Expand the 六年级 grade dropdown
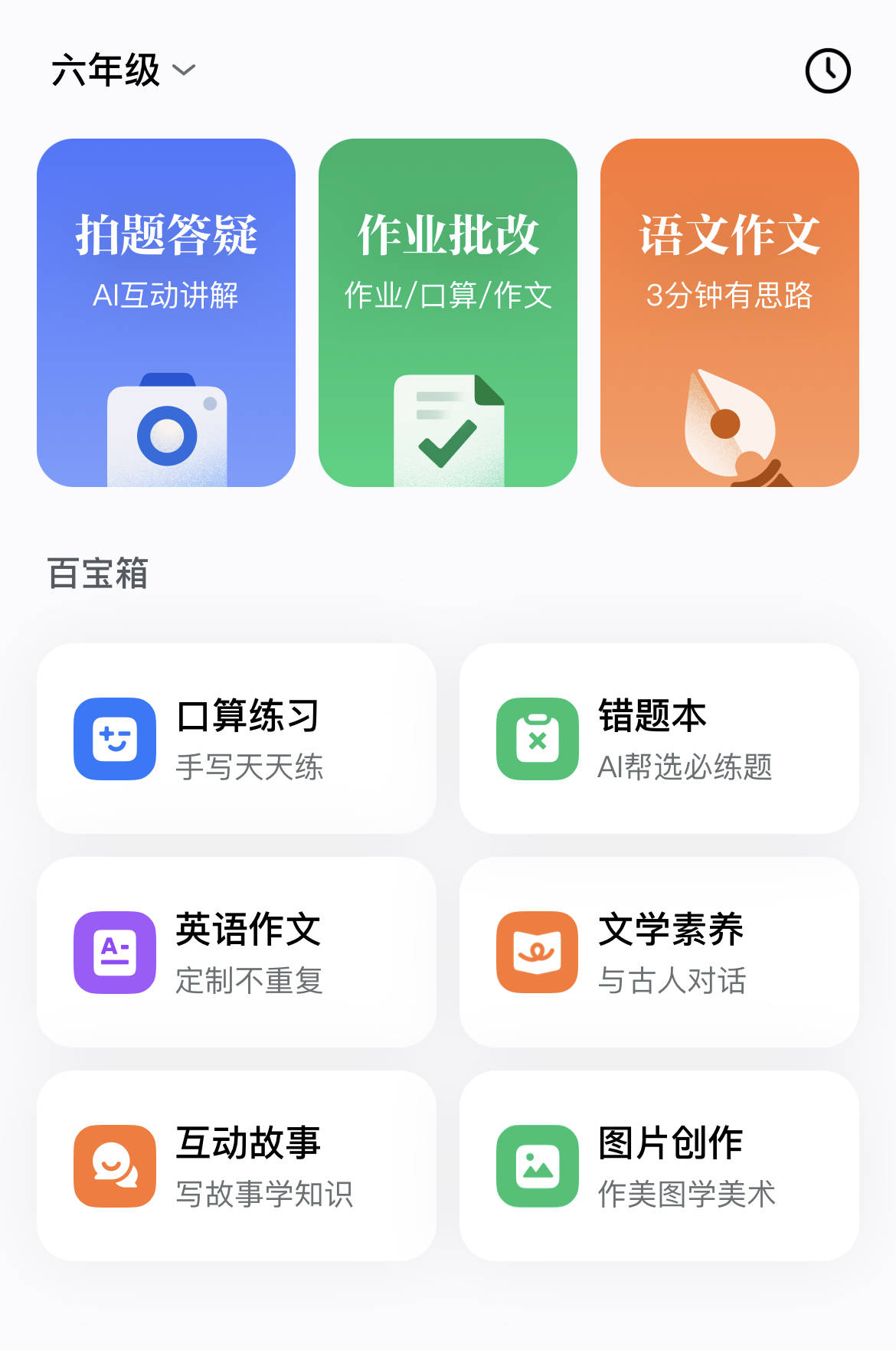 124,70
